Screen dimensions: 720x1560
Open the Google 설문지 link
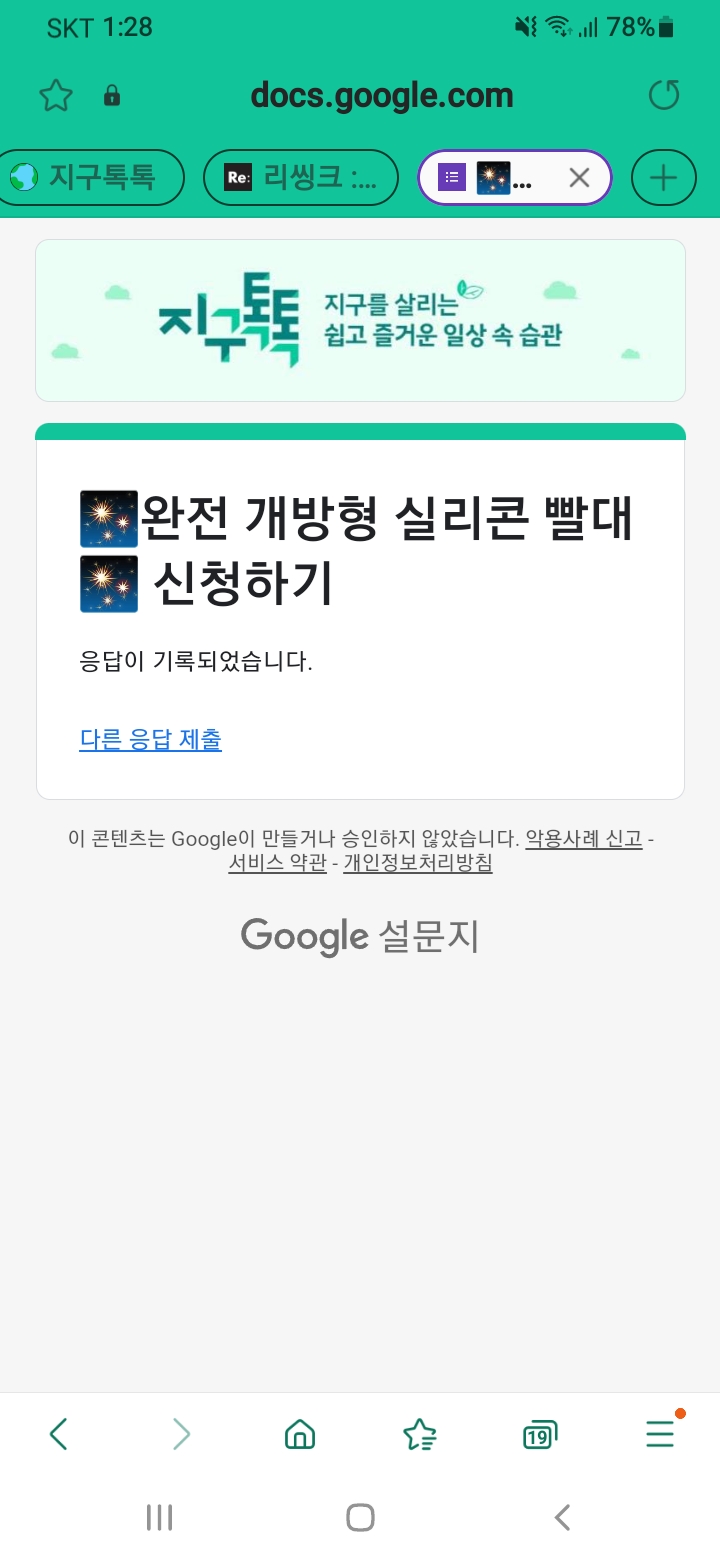tap(360, 937)
